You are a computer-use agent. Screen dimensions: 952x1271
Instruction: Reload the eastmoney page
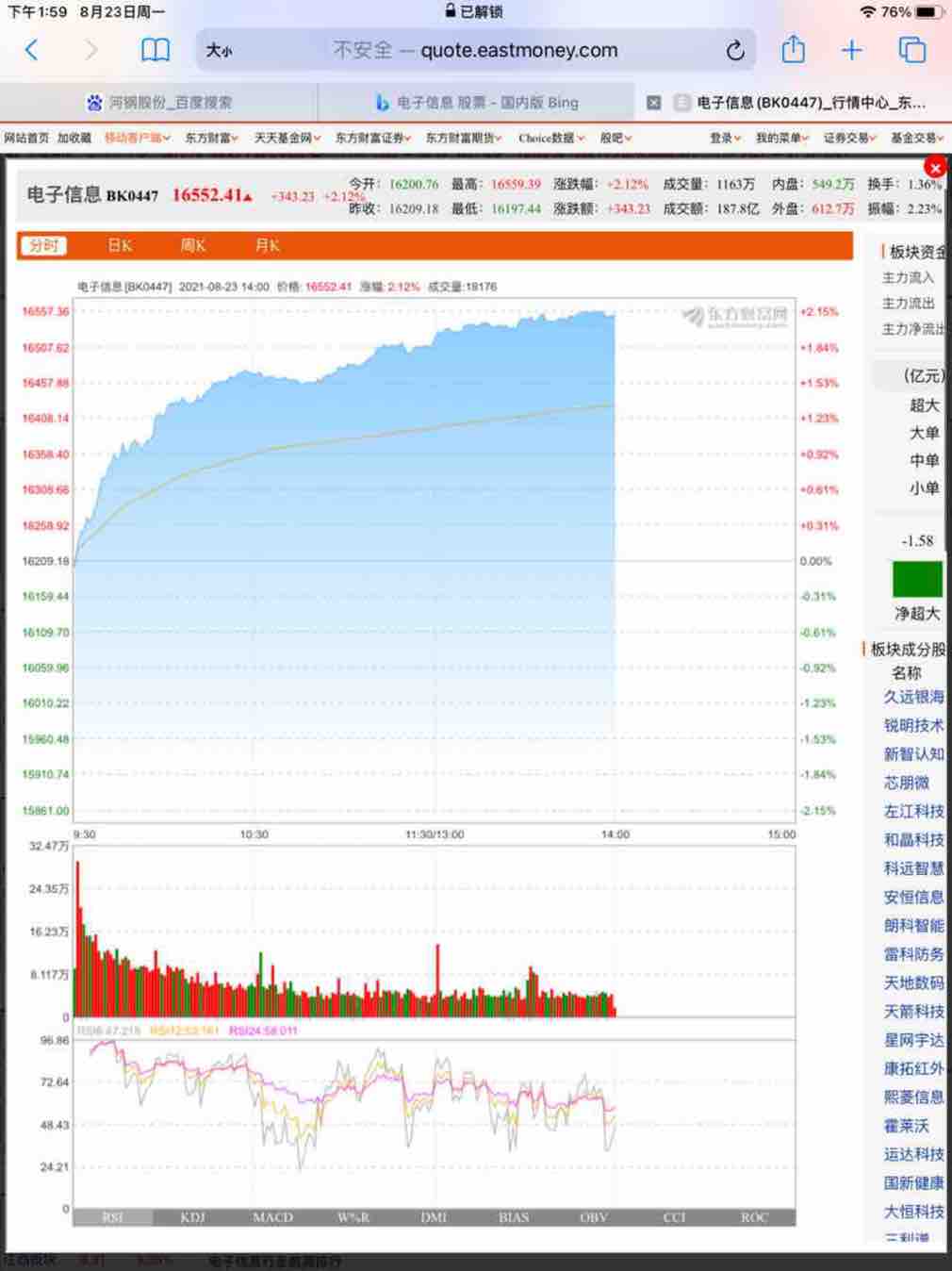pyautogui.click(x=735, y=51)
